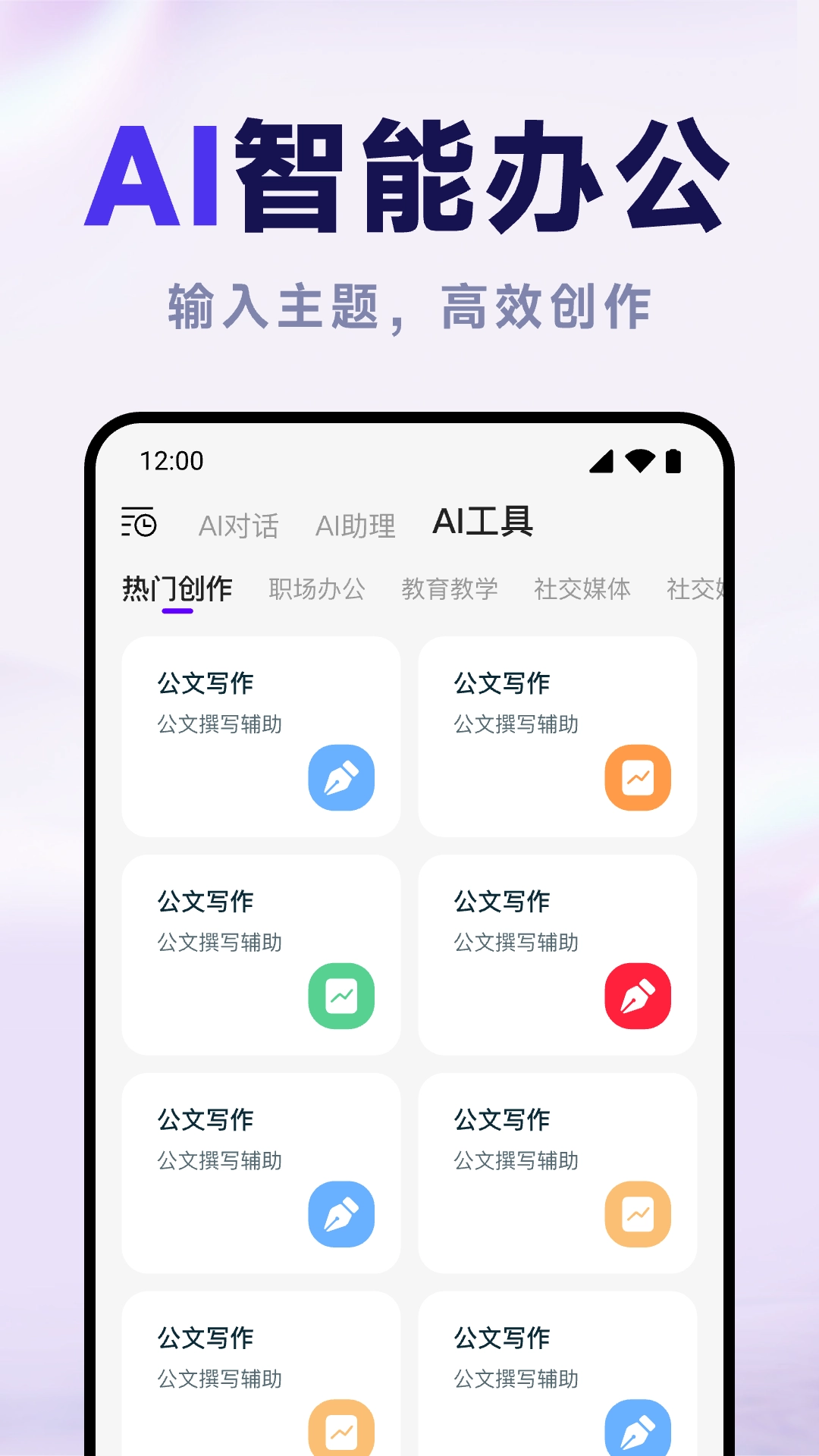Click the orange chart icon on top-right card
Screen dimensions: 819x1456
pyautogui.click(x=638, y=777)
